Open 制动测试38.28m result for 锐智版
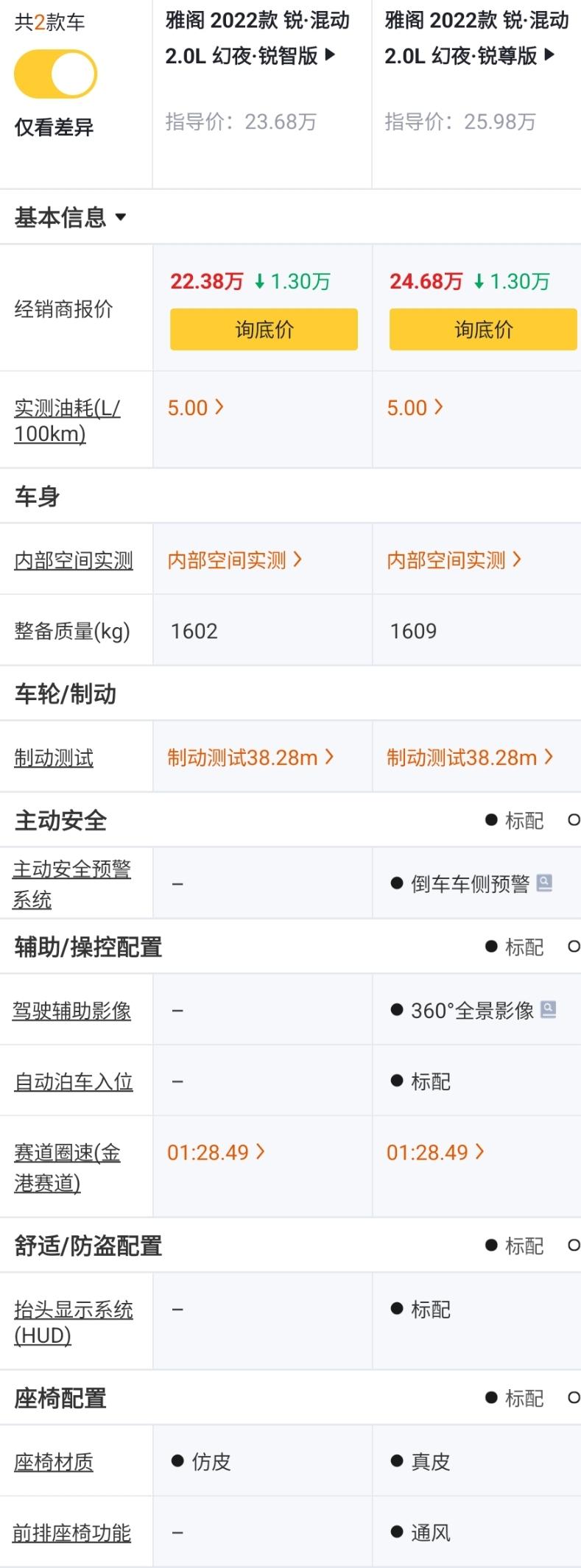581x1568 pixels. coord(250,757)
